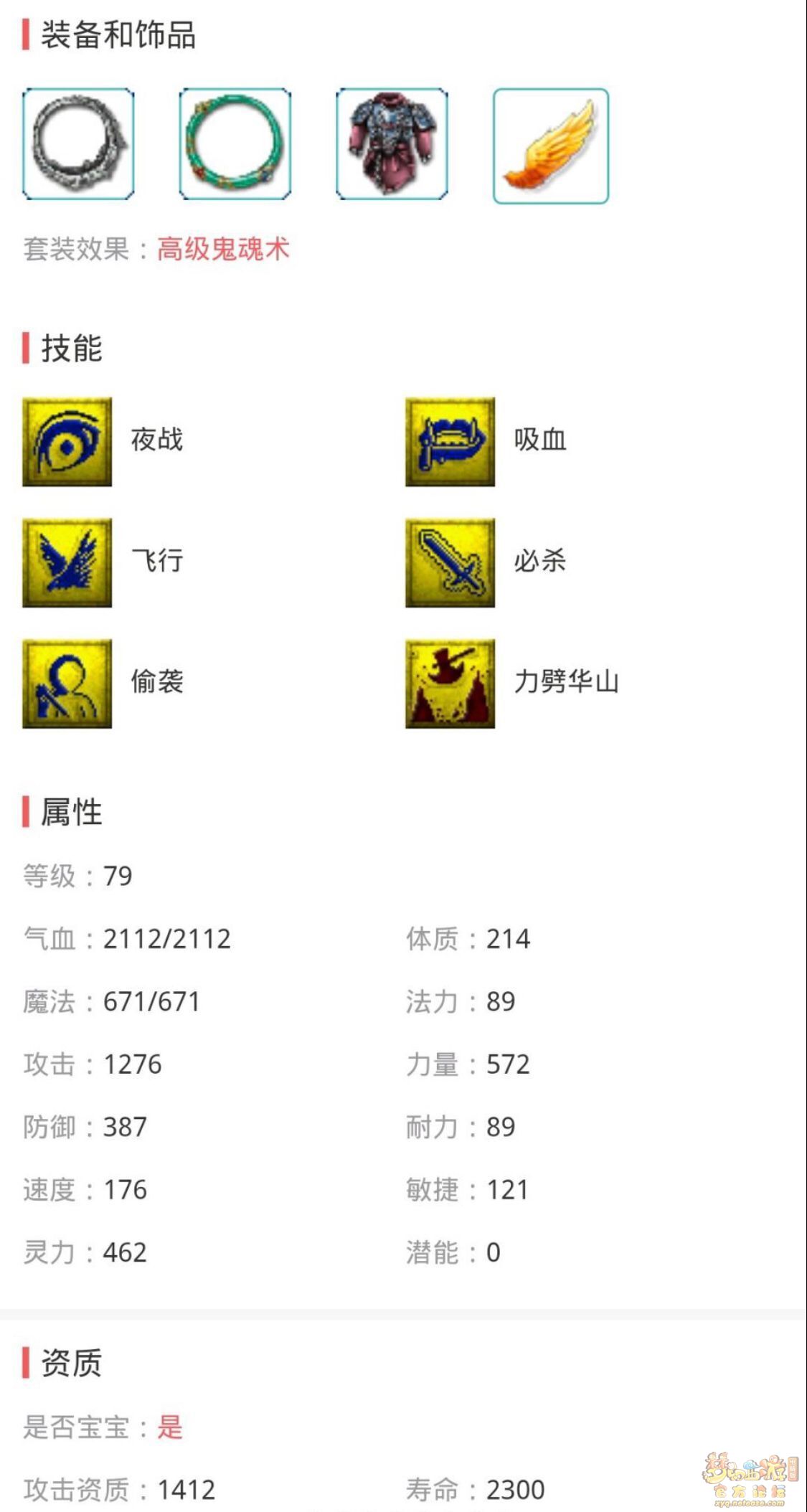Image resolution: width=807 pixels, height=1512 pixels.
Task: View the 夜战 skill details
Action: pyautogui.click(x=67, y=442)
